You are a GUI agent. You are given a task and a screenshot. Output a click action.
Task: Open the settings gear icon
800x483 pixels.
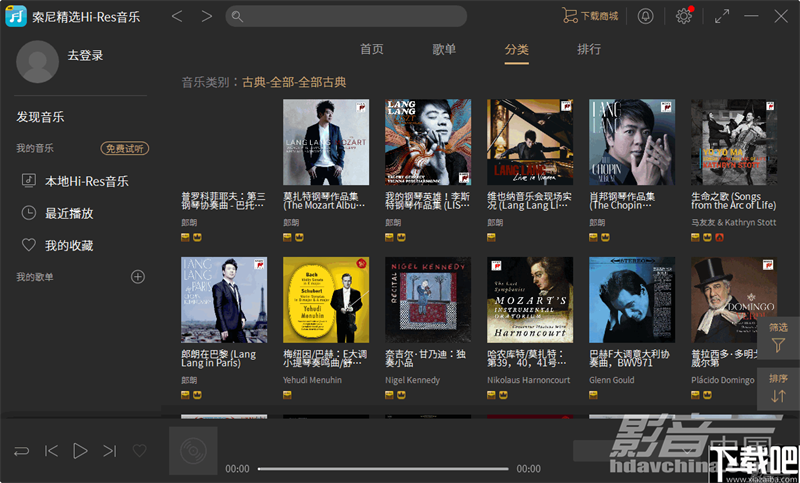pyautogui.click(x=684, y=16)
